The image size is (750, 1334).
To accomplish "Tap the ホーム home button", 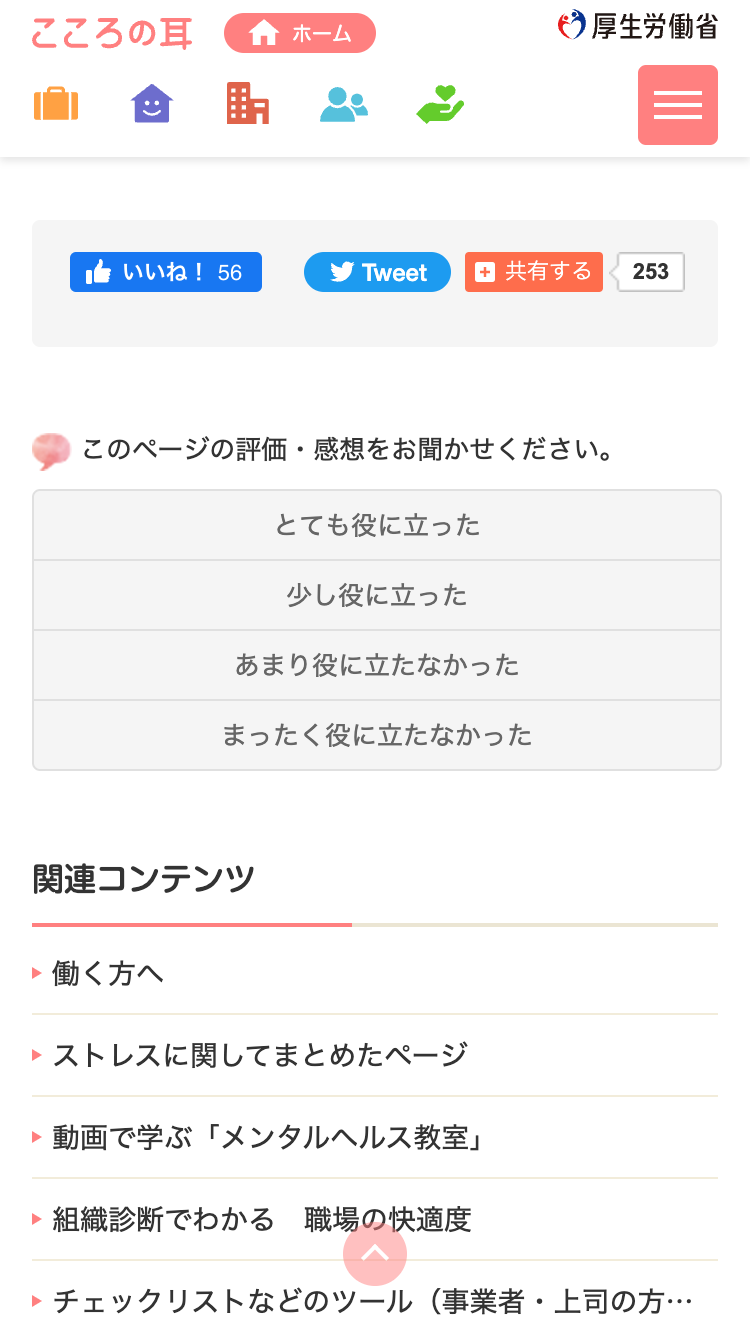I will (x=300, y=33).
